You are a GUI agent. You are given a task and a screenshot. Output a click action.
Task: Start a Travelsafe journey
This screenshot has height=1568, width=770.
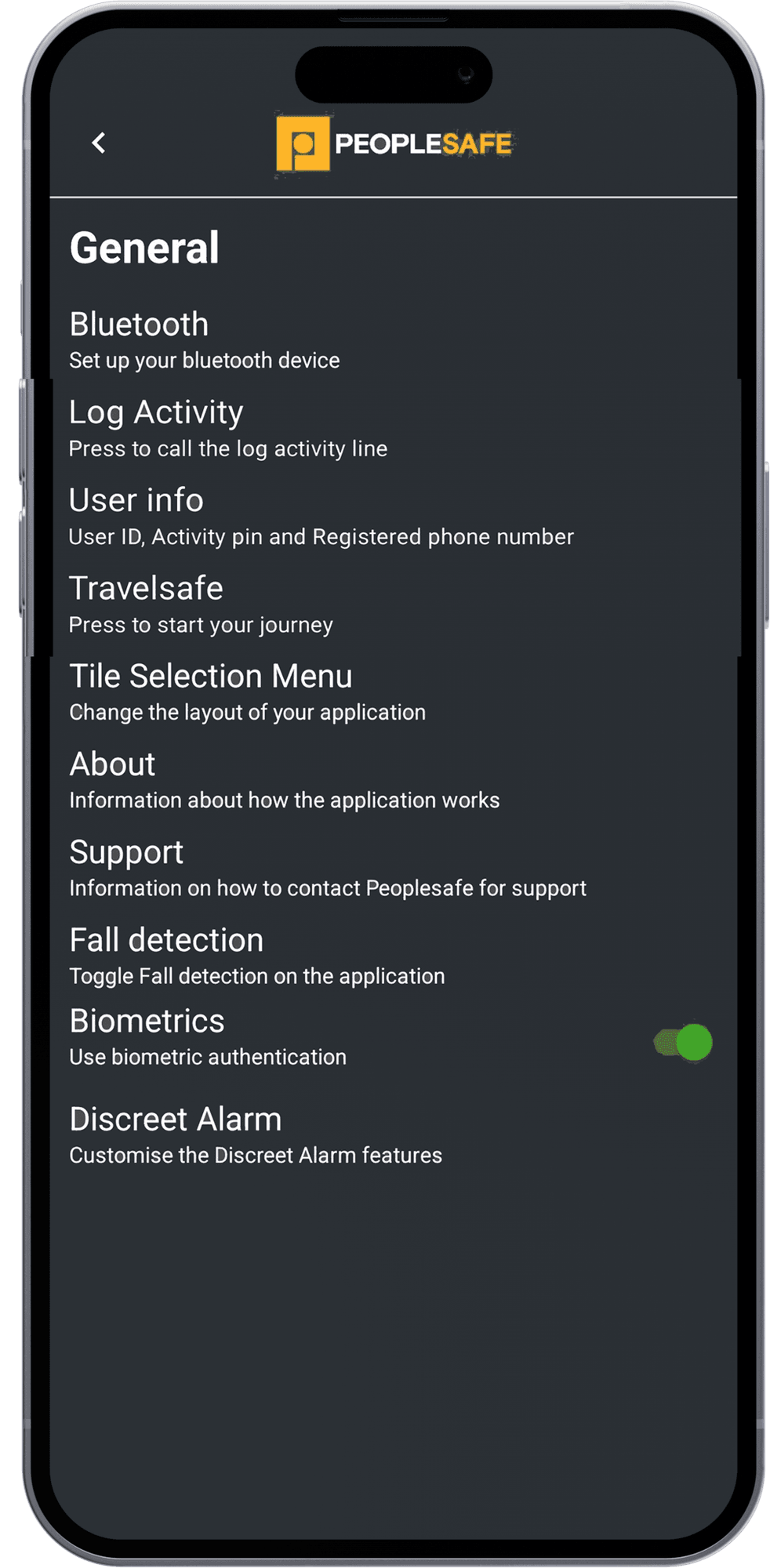[x=201, y=604]
